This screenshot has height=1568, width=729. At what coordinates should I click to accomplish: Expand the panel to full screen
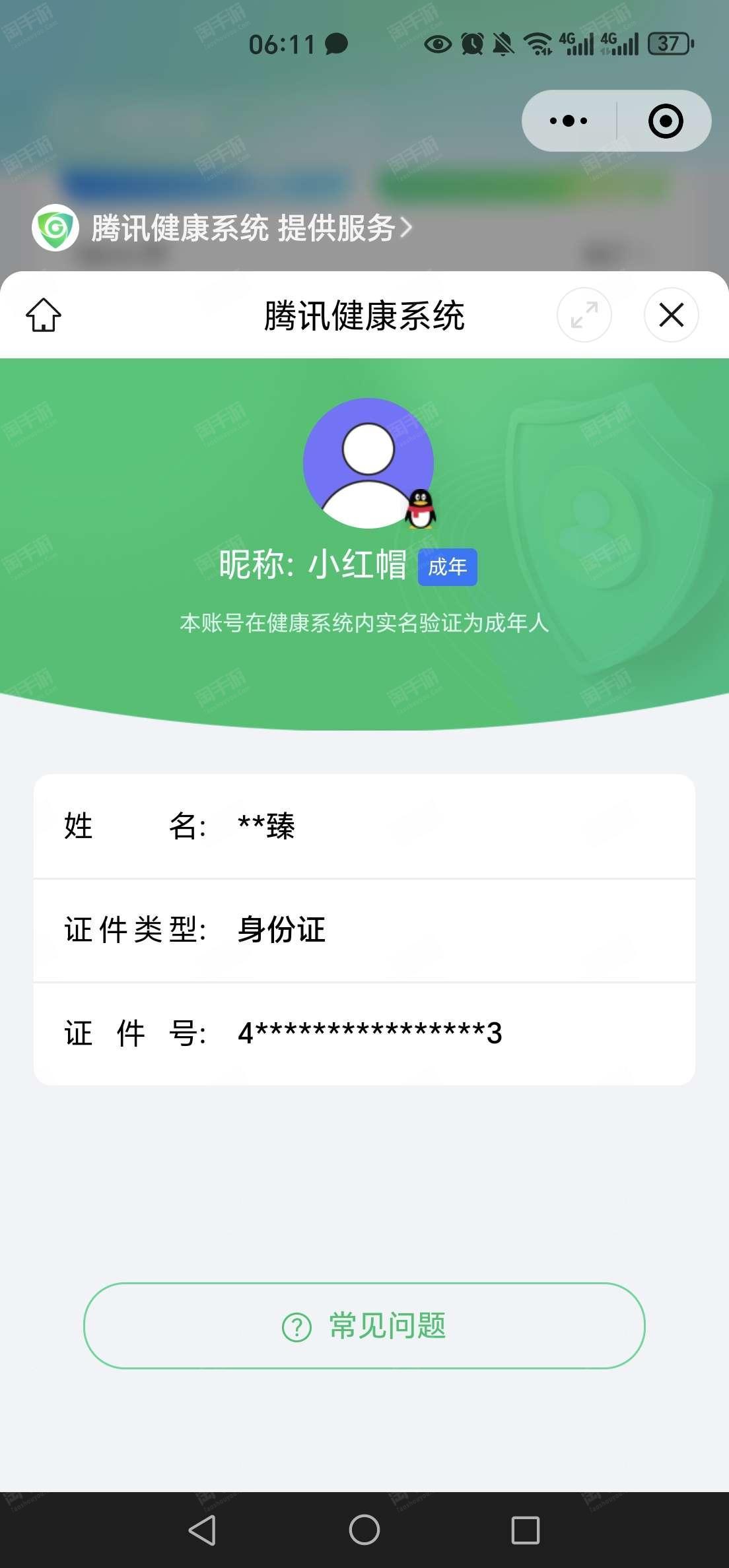[x=584, y=315]
